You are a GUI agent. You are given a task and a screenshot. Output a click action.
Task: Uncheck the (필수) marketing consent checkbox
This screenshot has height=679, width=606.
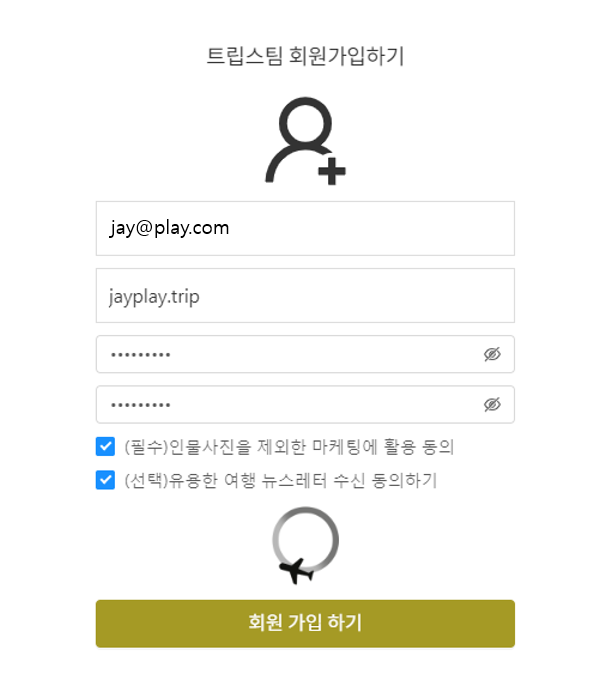105,446
